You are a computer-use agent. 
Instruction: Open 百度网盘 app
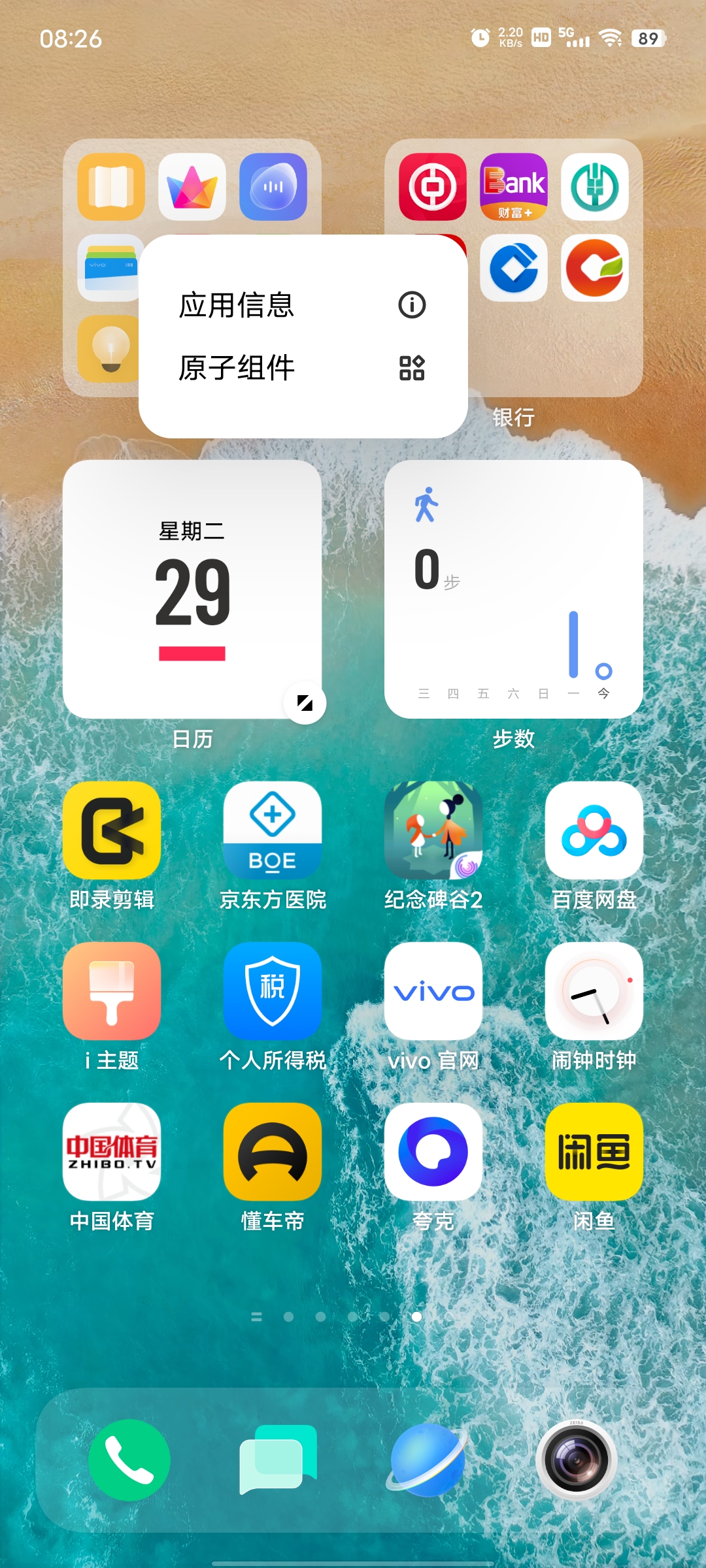(594, 830)
